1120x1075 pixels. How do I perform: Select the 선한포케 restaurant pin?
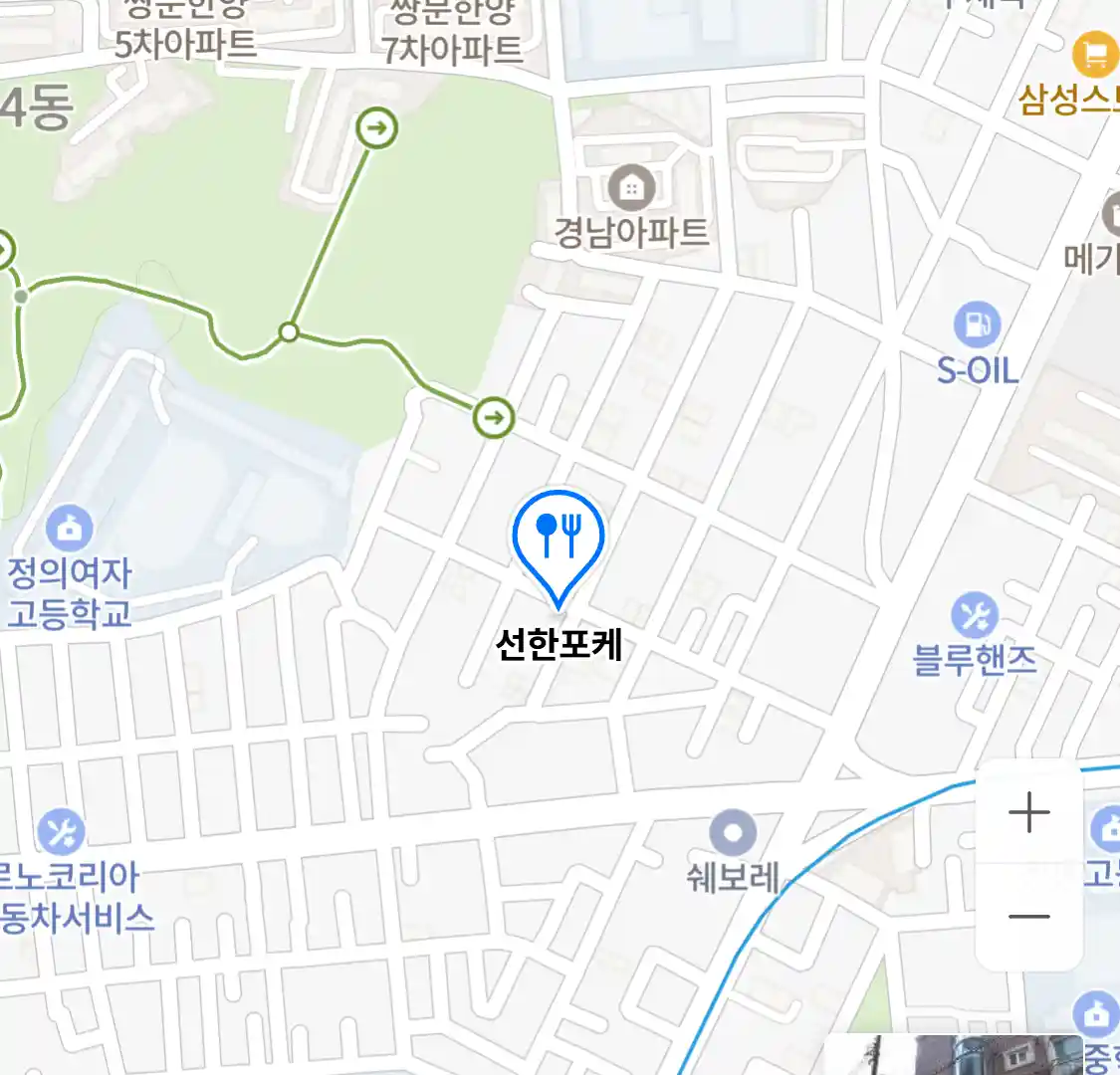pos(559,539)
